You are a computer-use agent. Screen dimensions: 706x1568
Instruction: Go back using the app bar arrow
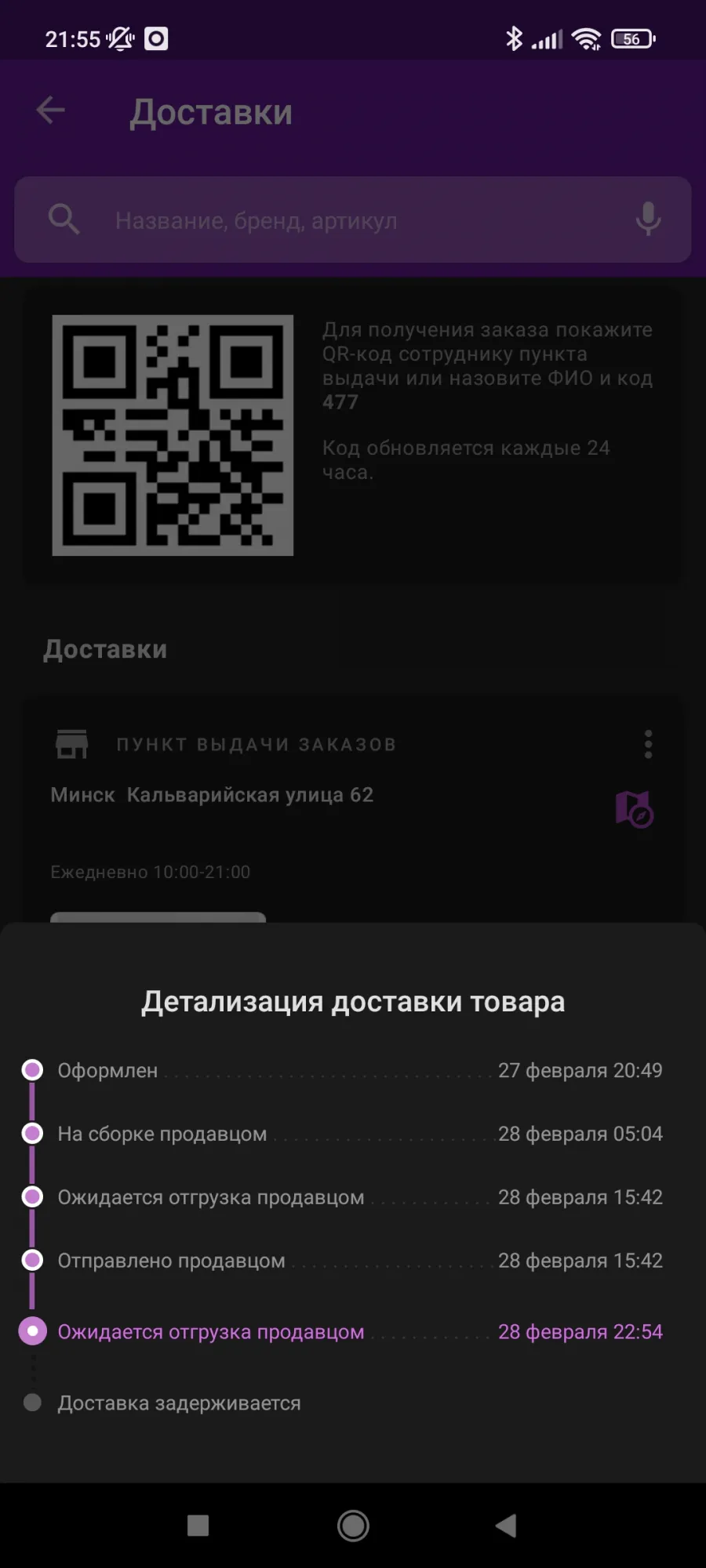[x=50, y=111]
